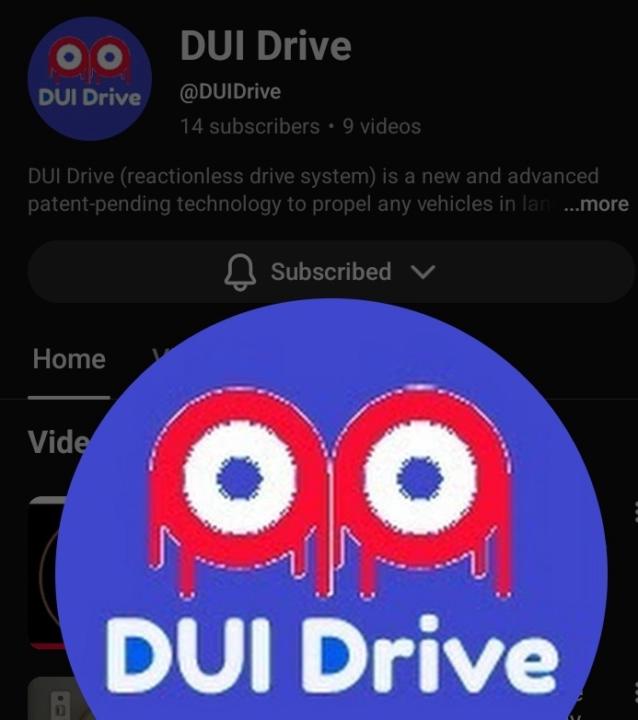Screen dimensions: 638x720
Task: Open the DUI Drive channel avatar
Action: (x=91, y=78)
